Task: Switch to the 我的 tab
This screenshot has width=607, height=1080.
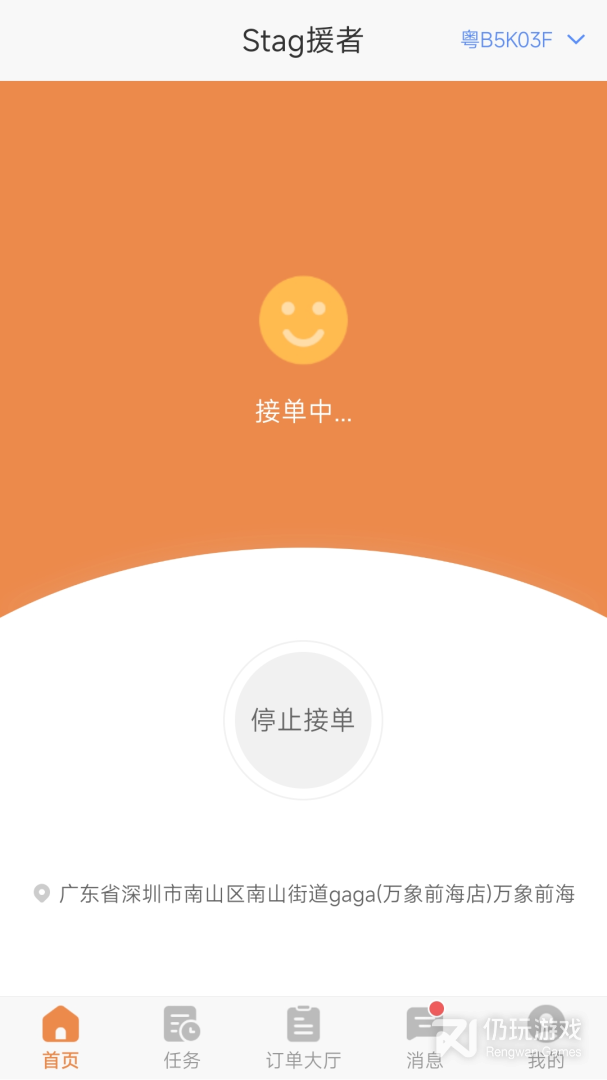Action: (546, 1037)
